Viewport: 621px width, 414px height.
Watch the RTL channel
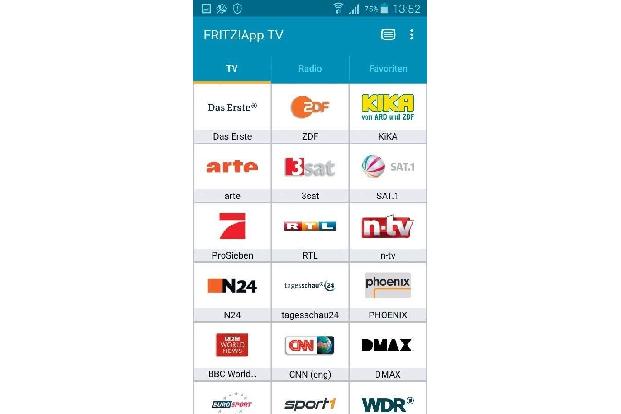pyautogui.click(x=310, y=232)
